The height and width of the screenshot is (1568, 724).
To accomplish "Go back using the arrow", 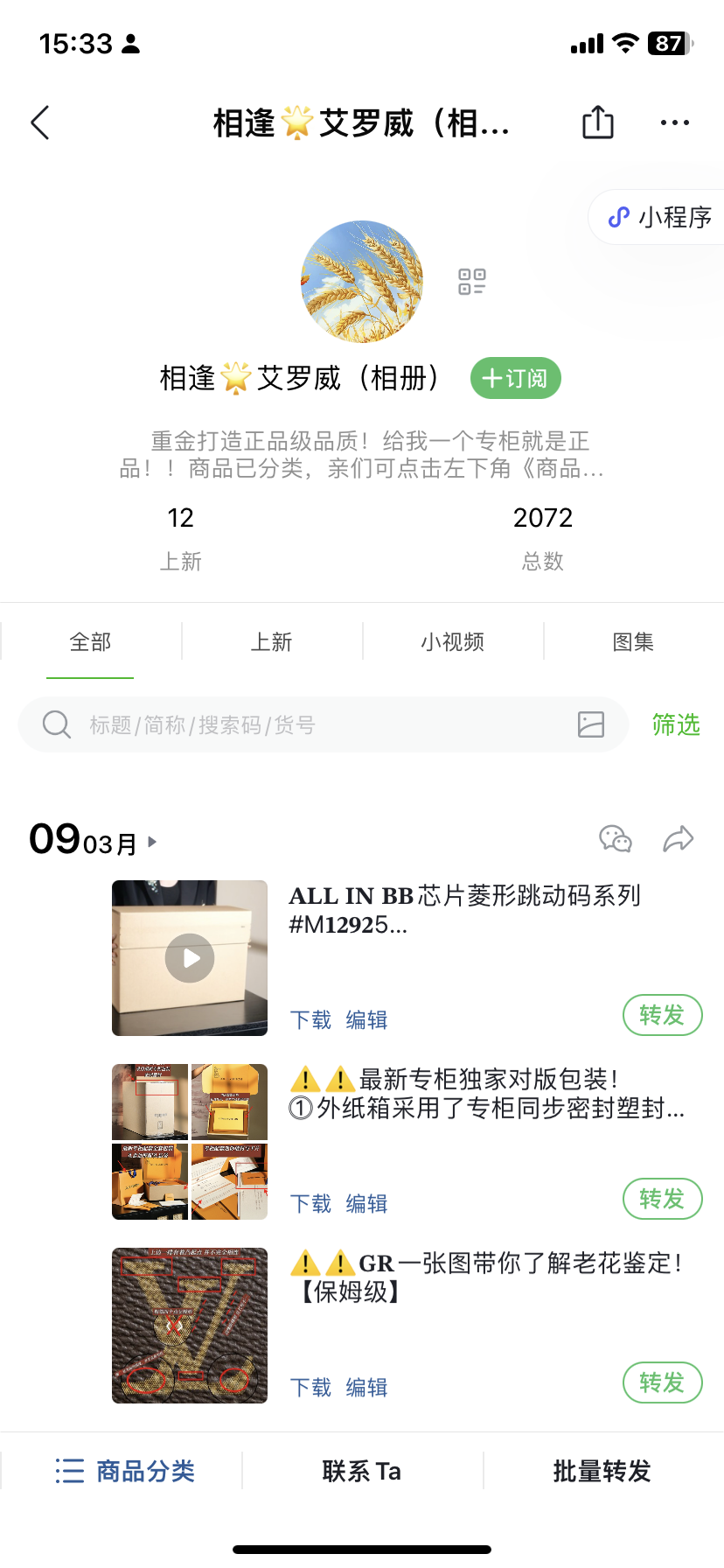I will tap(40, 123).
